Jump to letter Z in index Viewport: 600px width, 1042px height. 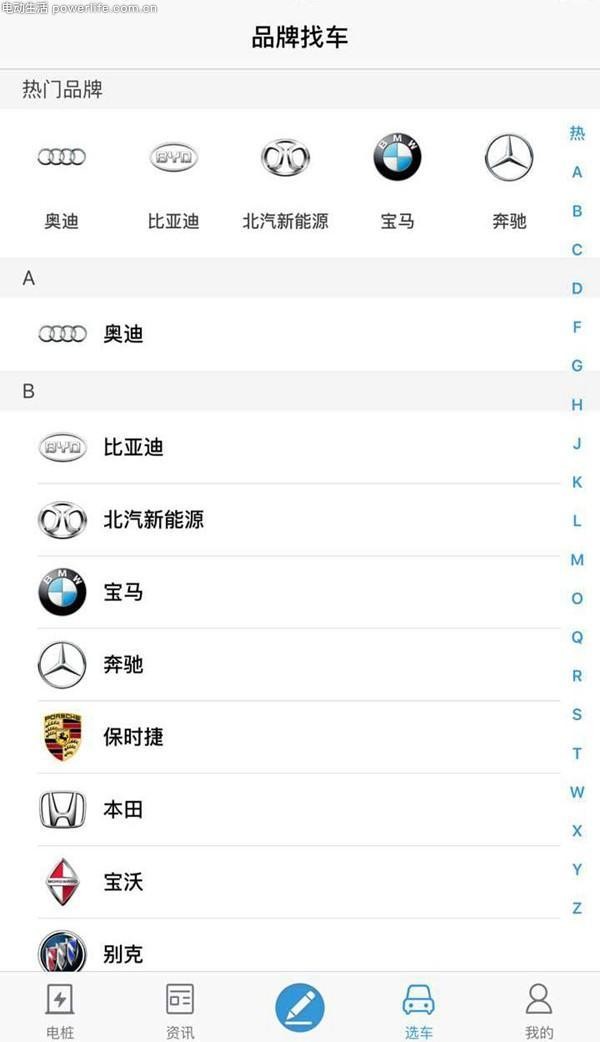click(577, 908)
